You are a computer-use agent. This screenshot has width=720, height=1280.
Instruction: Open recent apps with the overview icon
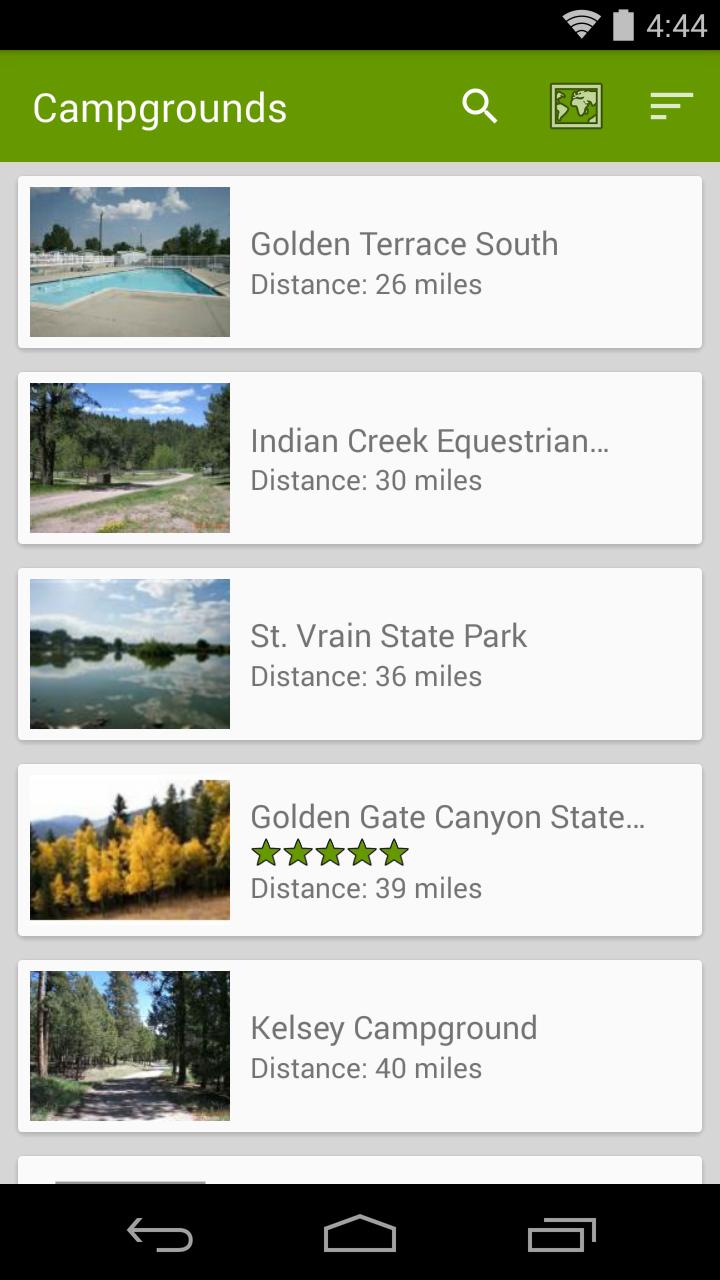click(x=561, y=1236)
